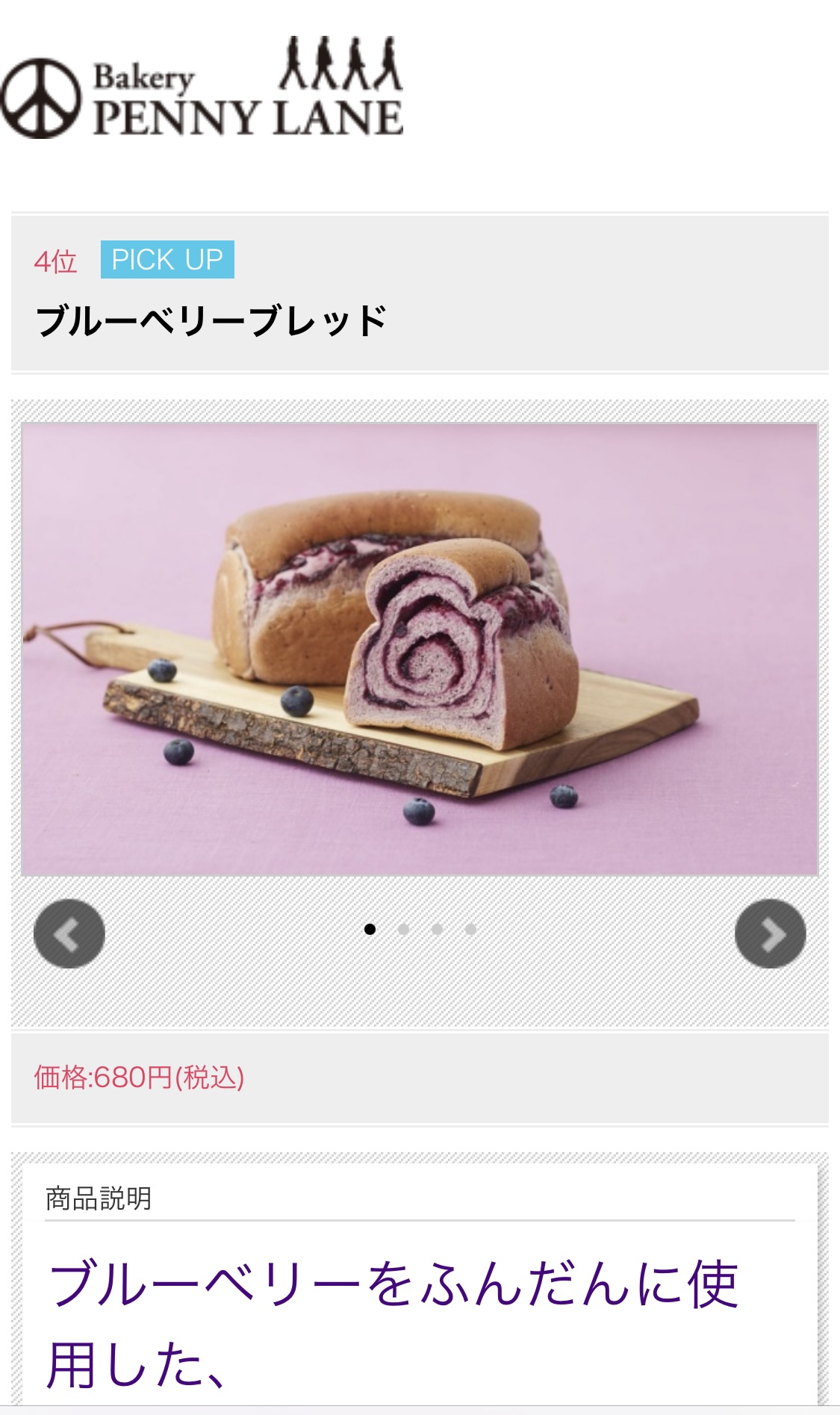Jump to the third carousel dot
This screenshot has width=840, height=1415.
437,930
